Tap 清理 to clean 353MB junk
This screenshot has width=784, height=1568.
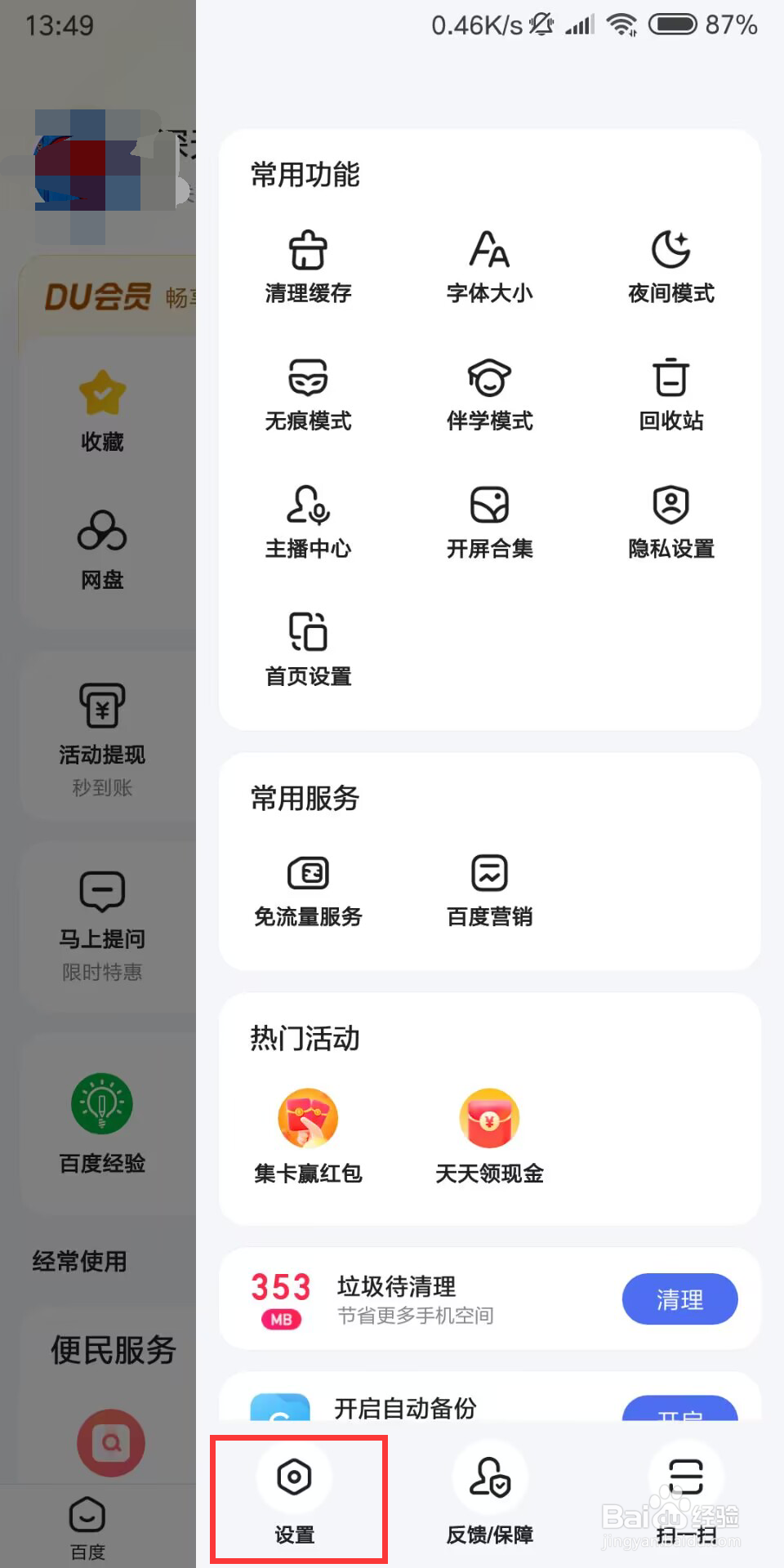pos(679,1298)
